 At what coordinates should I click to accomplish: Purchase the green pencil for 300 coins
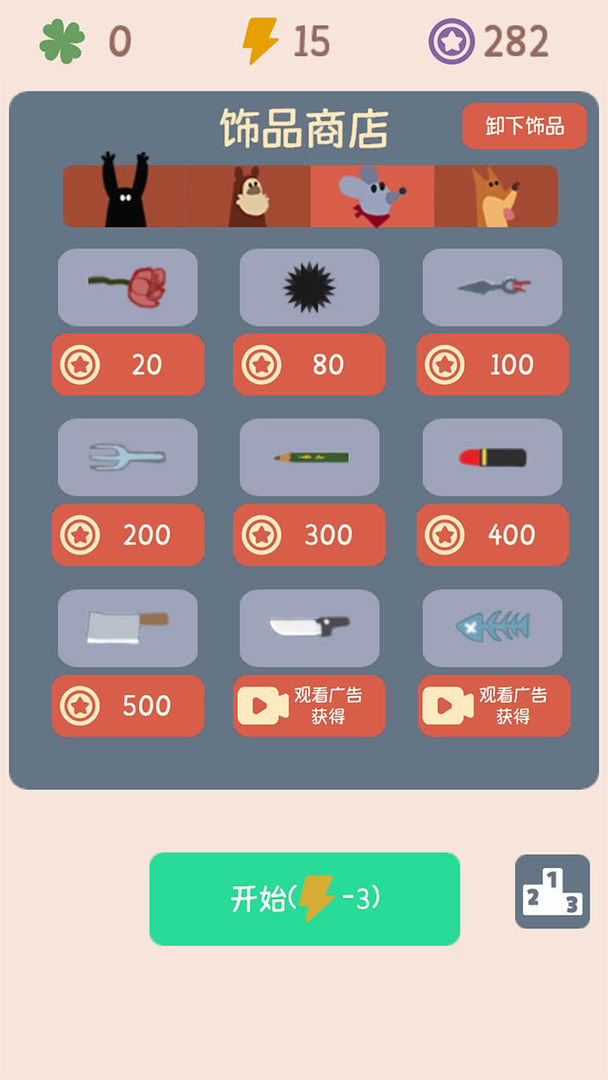[309, 535]
